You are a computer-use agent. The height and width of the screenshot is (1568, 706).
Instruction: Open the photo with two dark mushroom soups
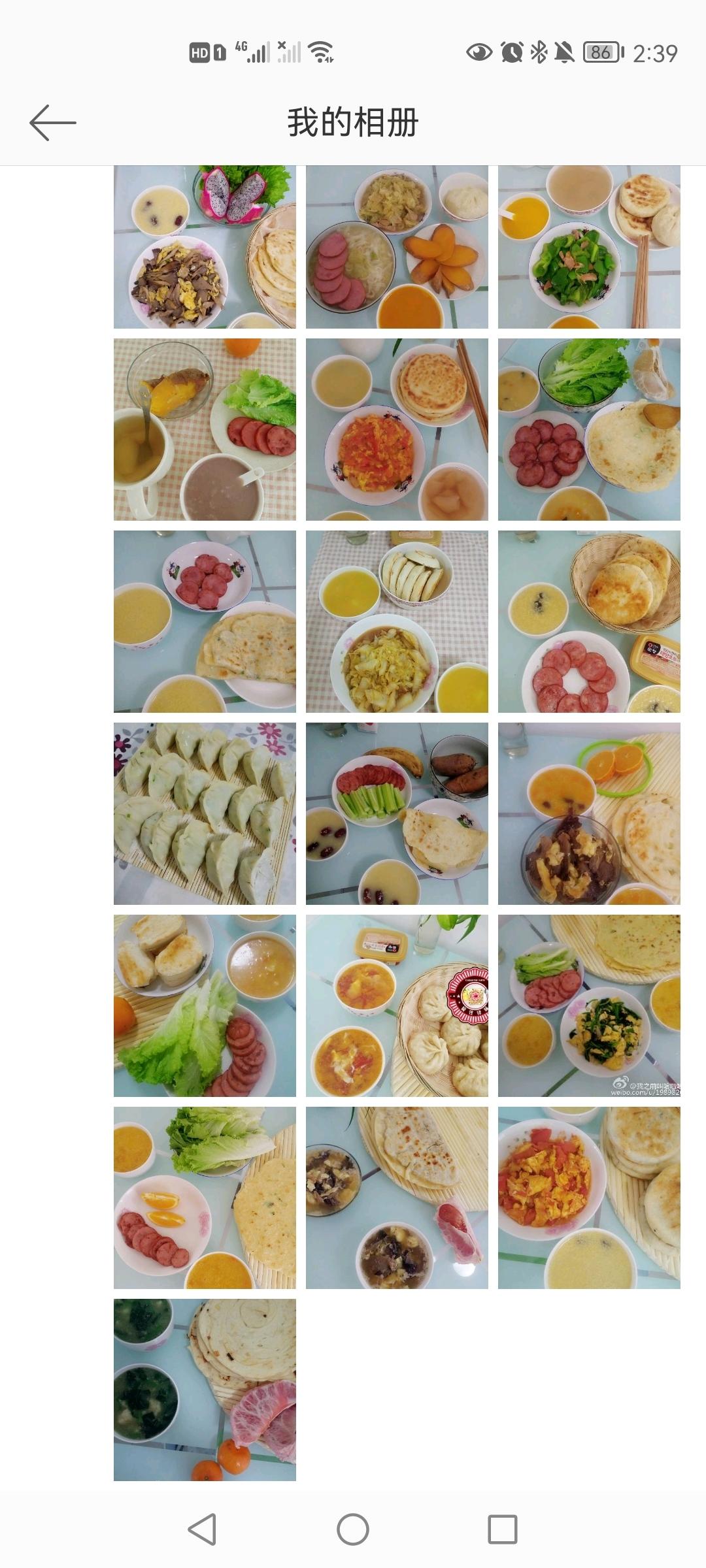397,1198
